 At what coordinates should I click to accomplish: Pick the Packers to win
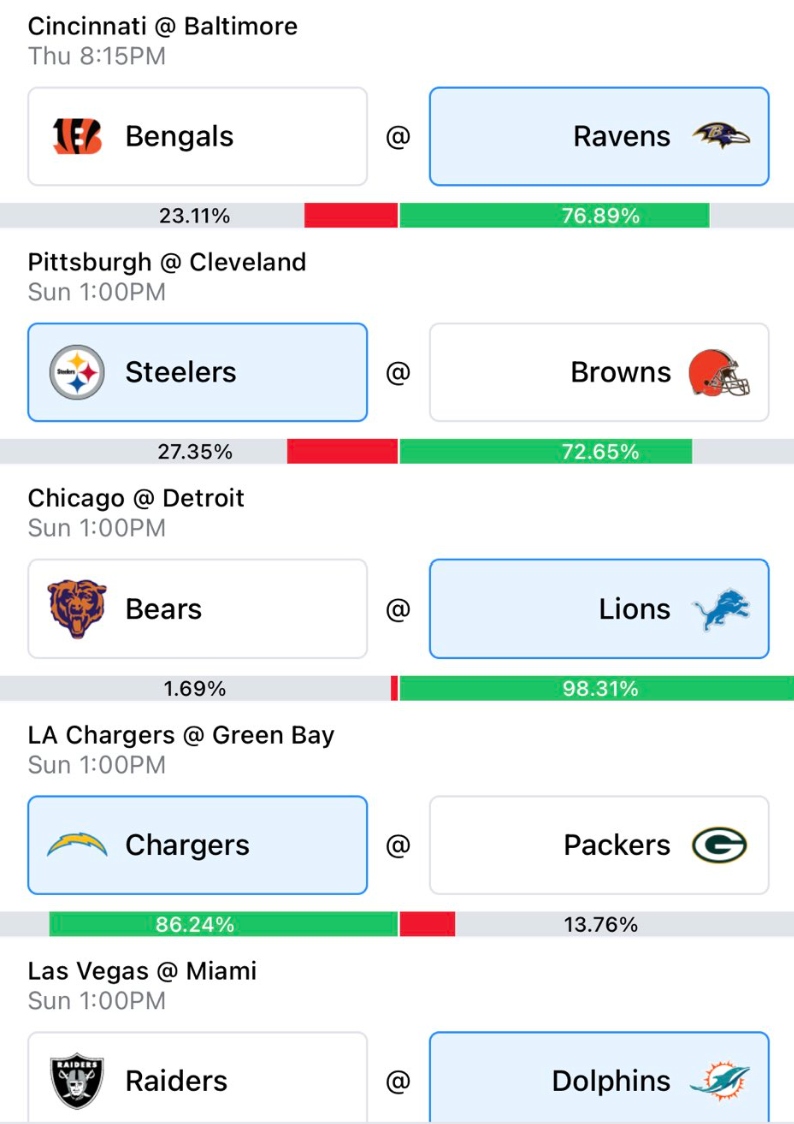(x=599, y=845)
